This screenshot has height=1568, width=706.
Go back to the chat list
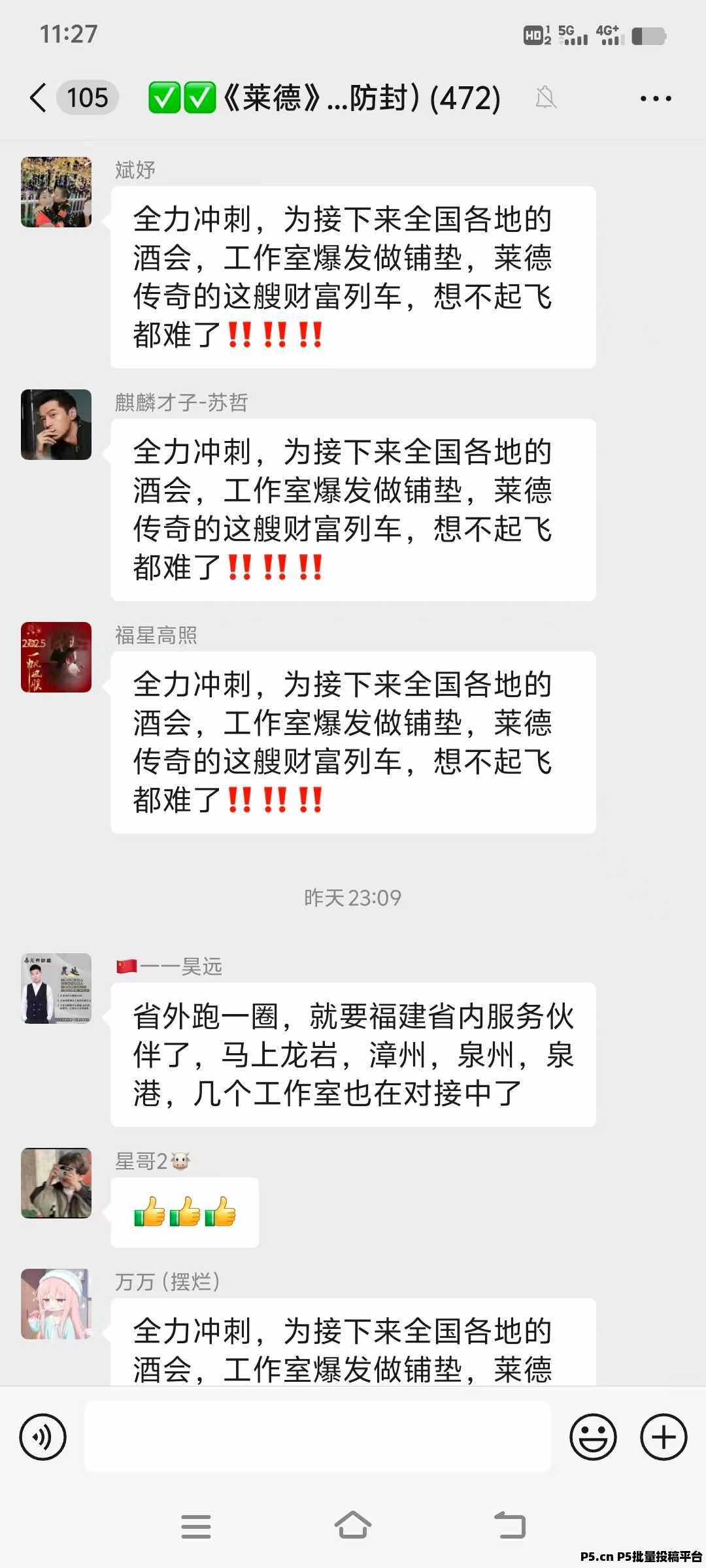(39, 98)
